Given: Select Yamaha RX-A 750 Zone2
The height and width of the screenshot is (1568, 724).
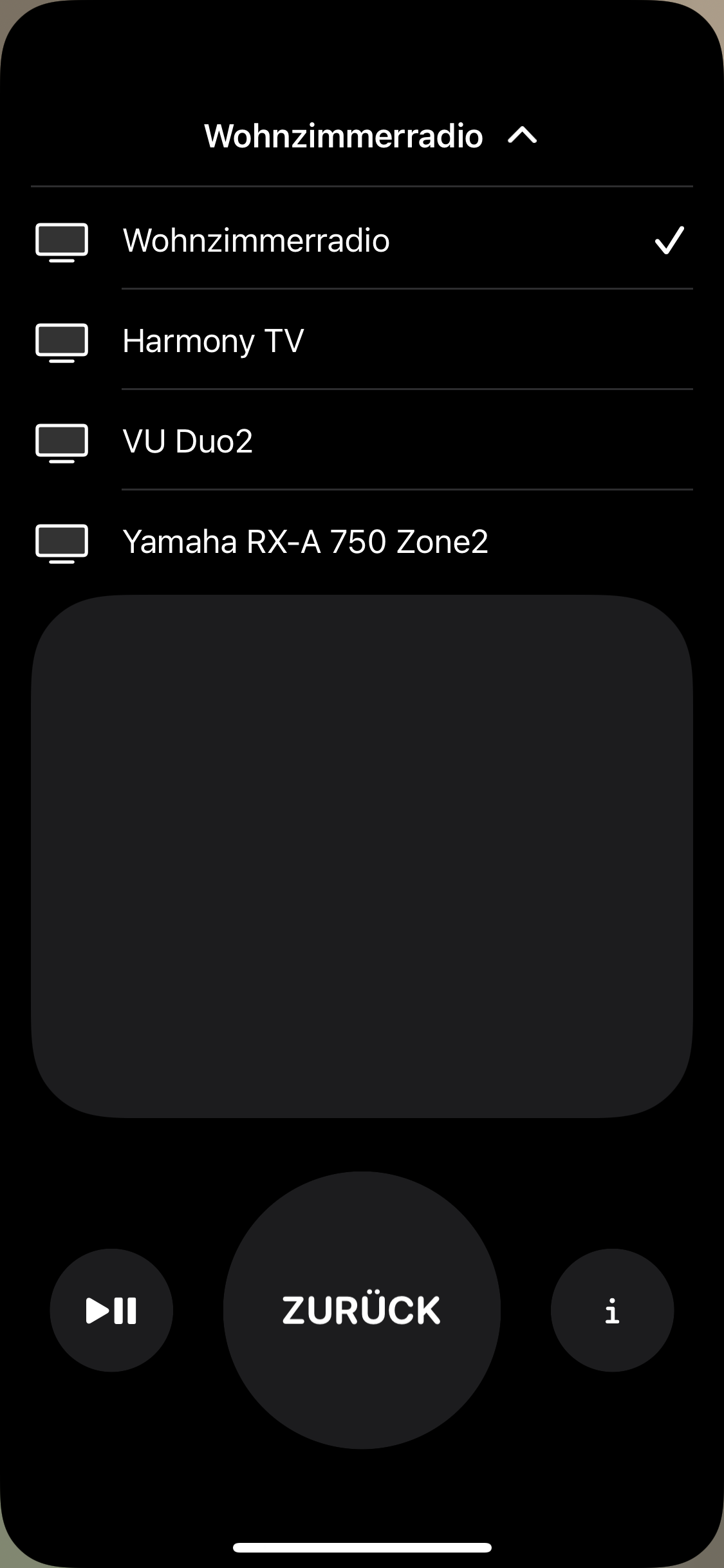Looking at the screenshot, I should [x=360, y=541].
